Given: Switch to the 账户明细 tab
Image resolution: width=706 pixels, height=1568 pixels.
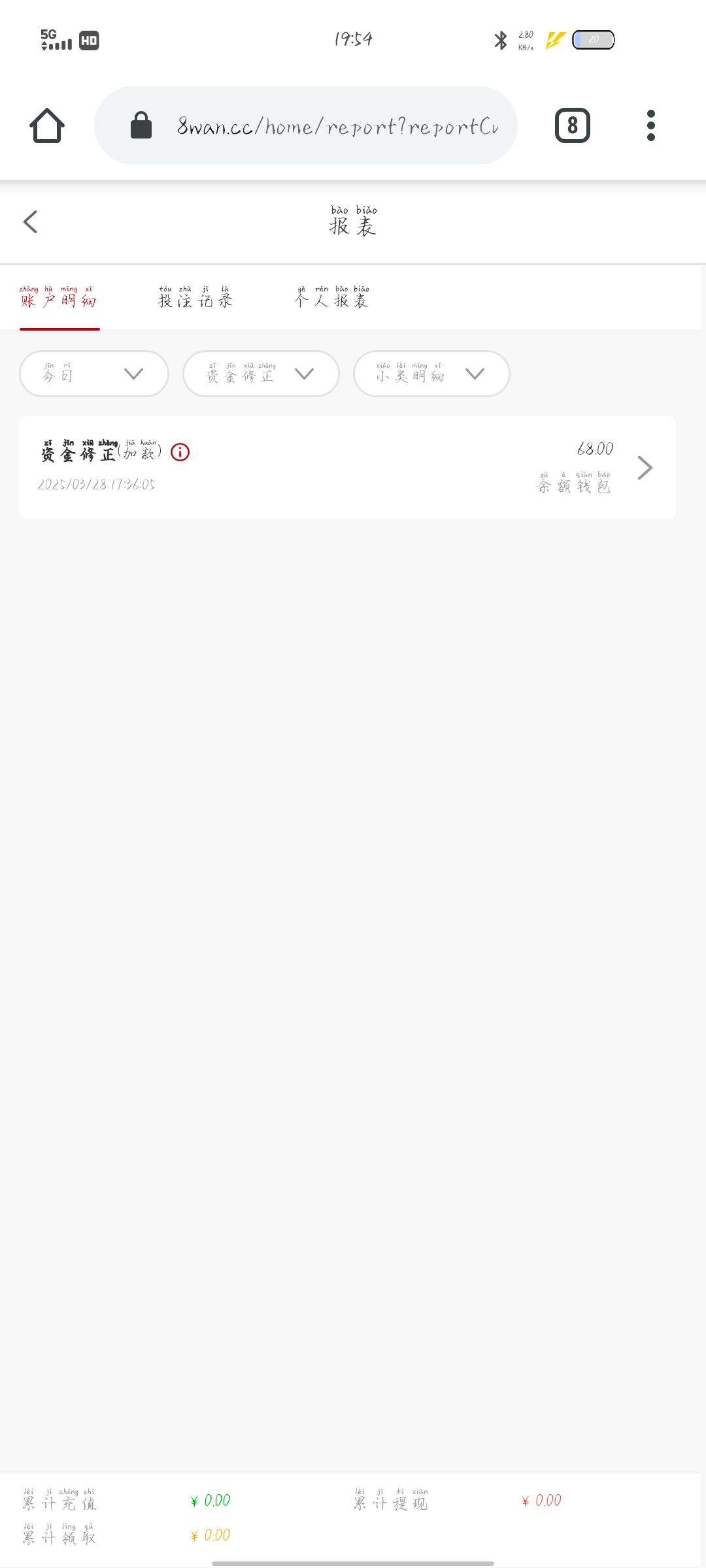Looking at the screenshot, I should (59, 299).
